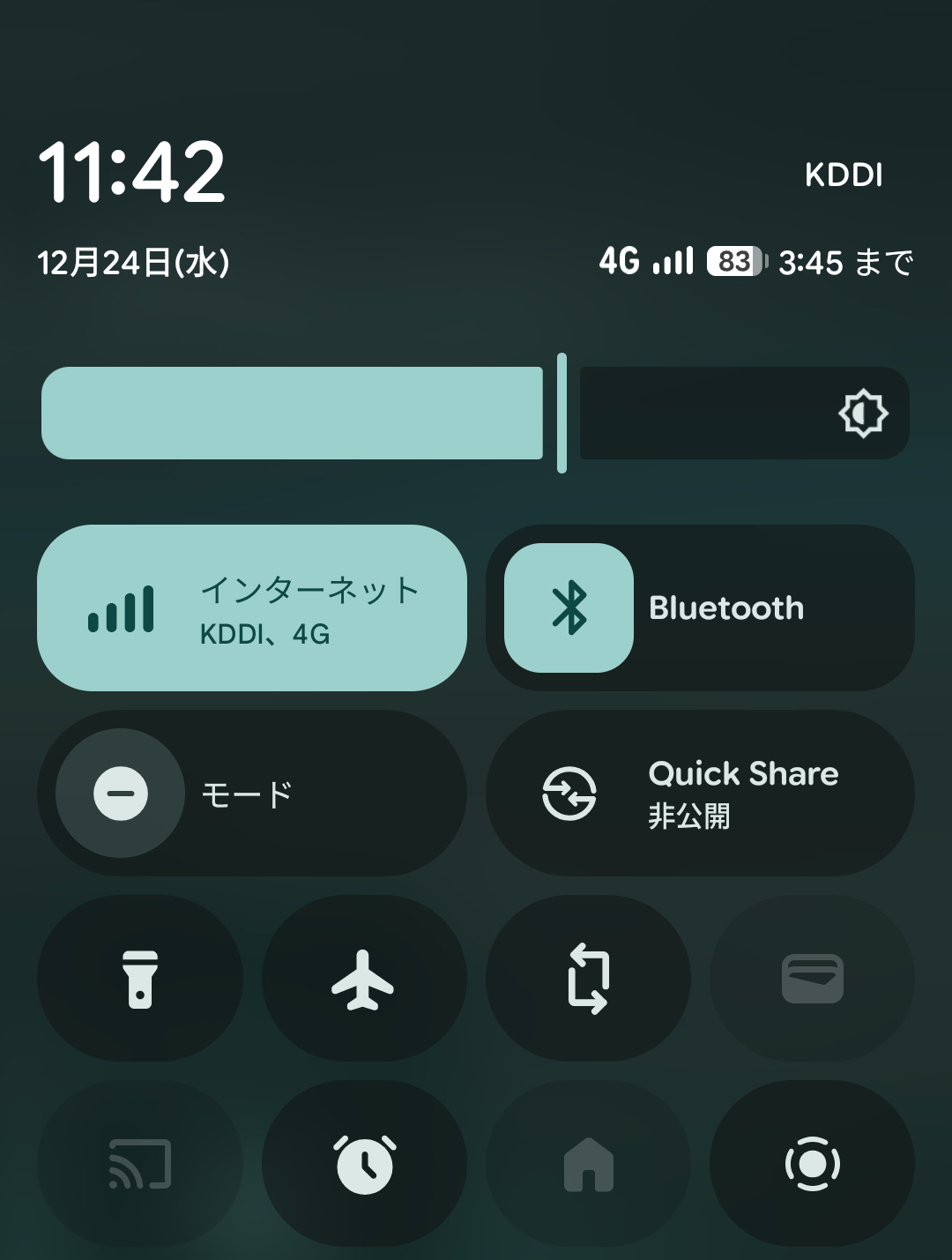The image size is (952, 1260).
Task: Toggle Bluetooth with its icon
Action: [569, 608]
